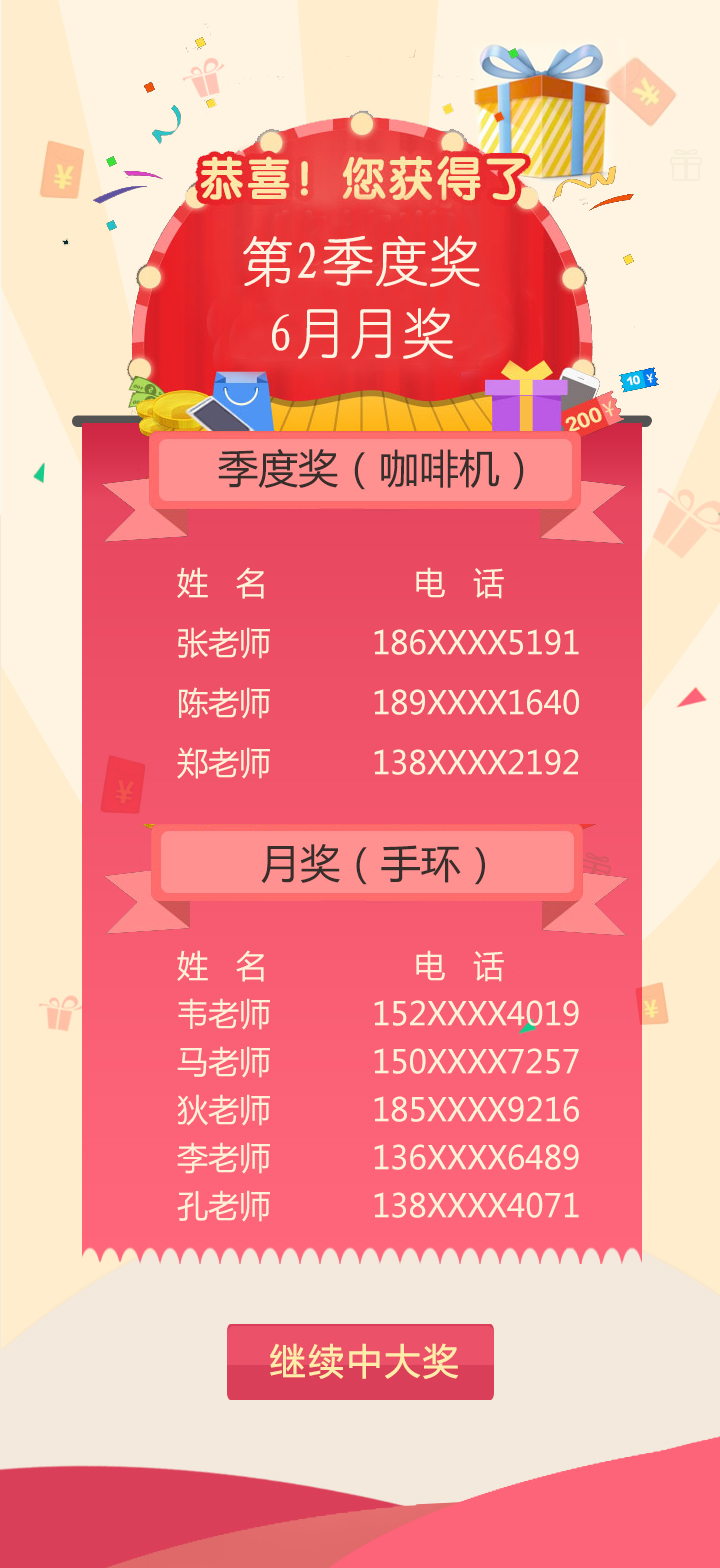Tap the 继续中大奖 button

click(x=360, y=1361)
